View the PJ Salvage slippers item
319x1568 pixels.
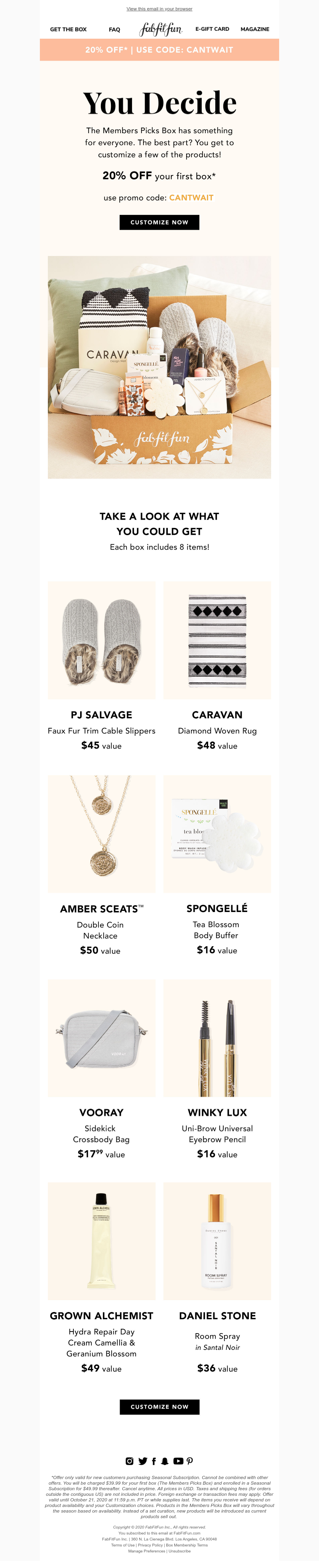click(x=102, y=640)
